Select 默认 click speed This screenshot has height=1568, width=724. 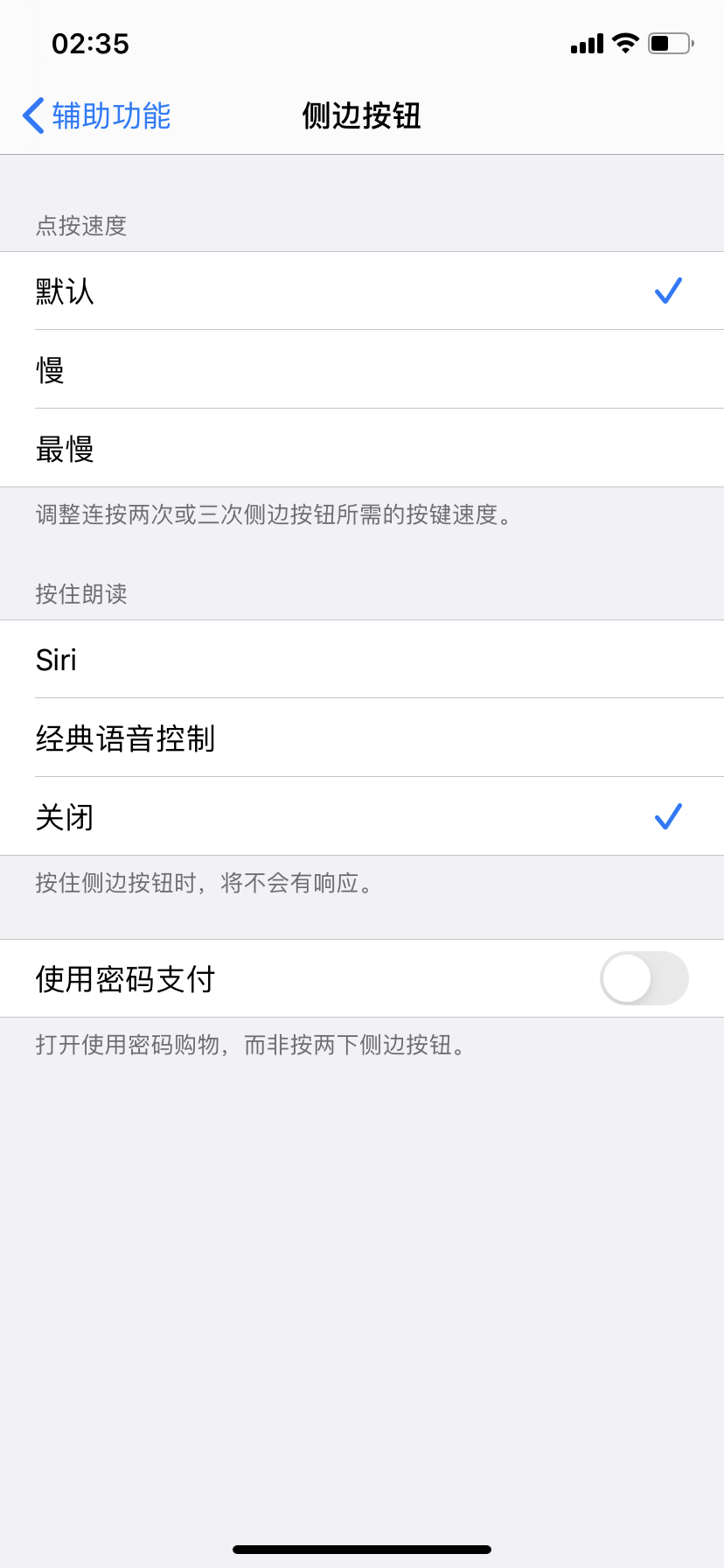(x=362, y=290)
